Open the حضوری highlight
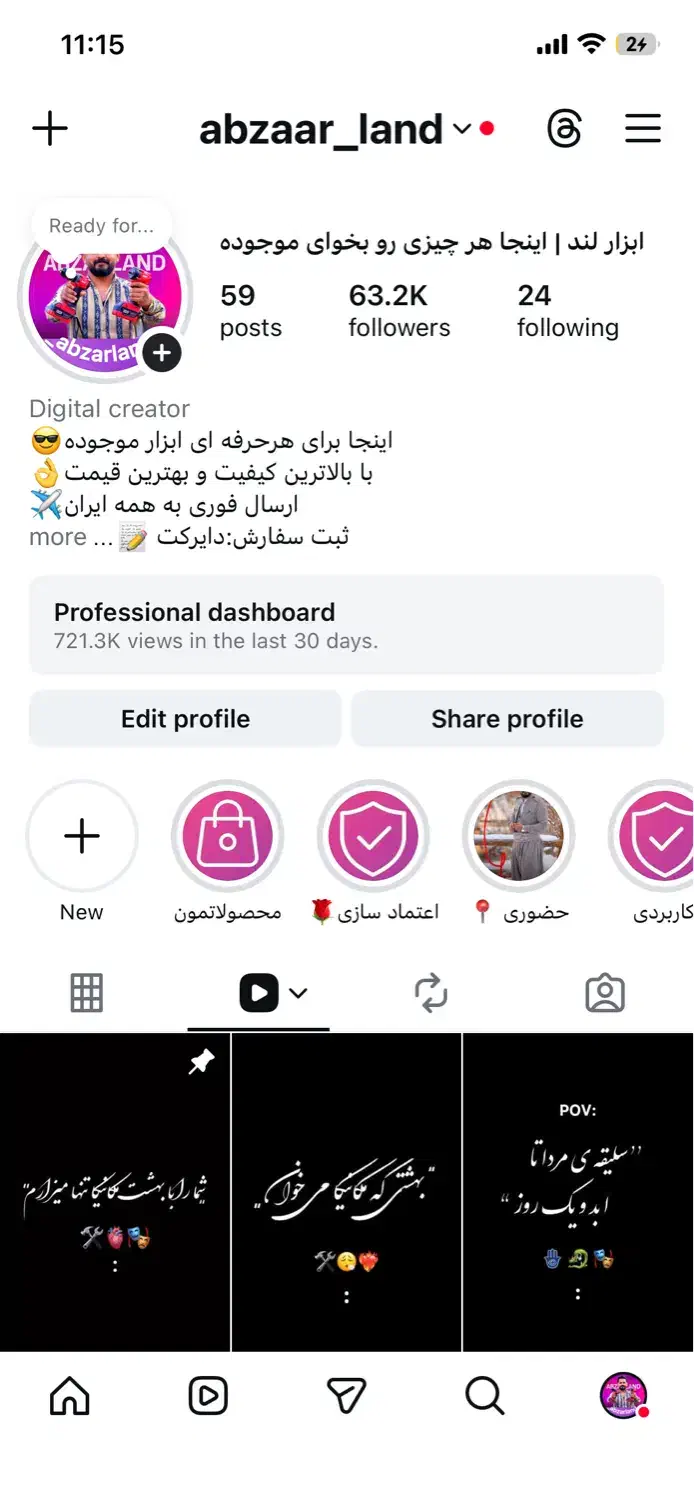 [519, 836]
